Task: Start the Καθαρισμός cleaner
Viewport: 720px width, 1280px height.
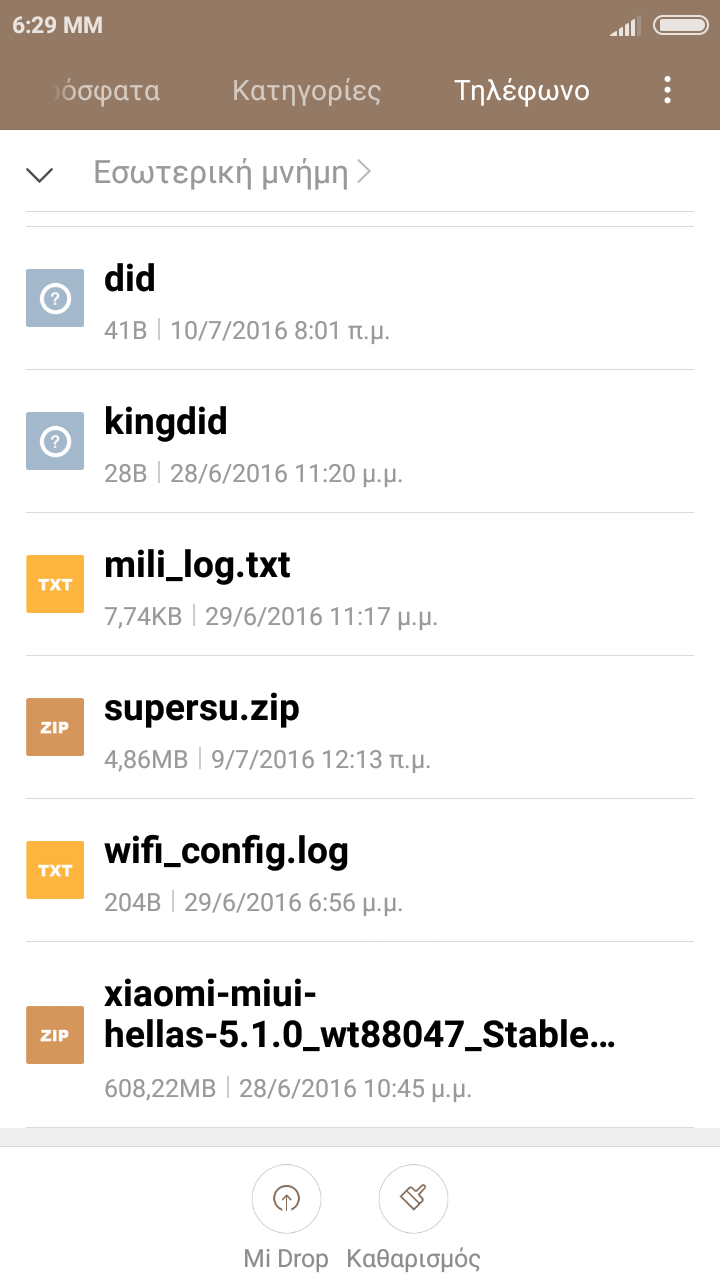Action: [413, 1199]
